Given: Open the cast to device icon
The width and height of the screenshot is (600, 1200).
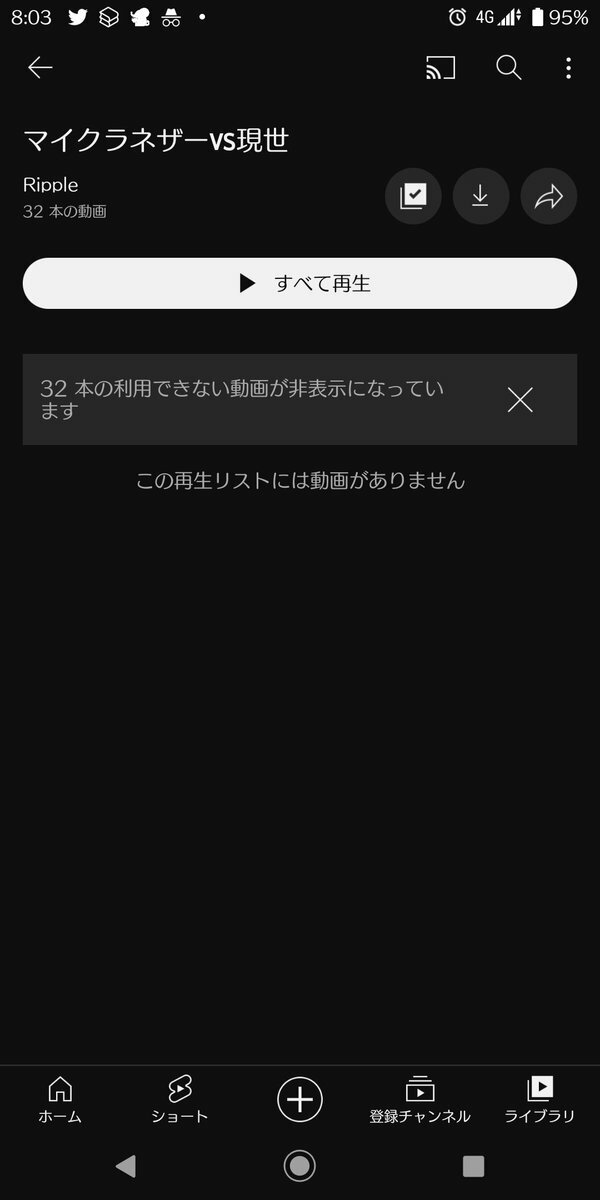Looking at the screenshot, I should point(440,68).
